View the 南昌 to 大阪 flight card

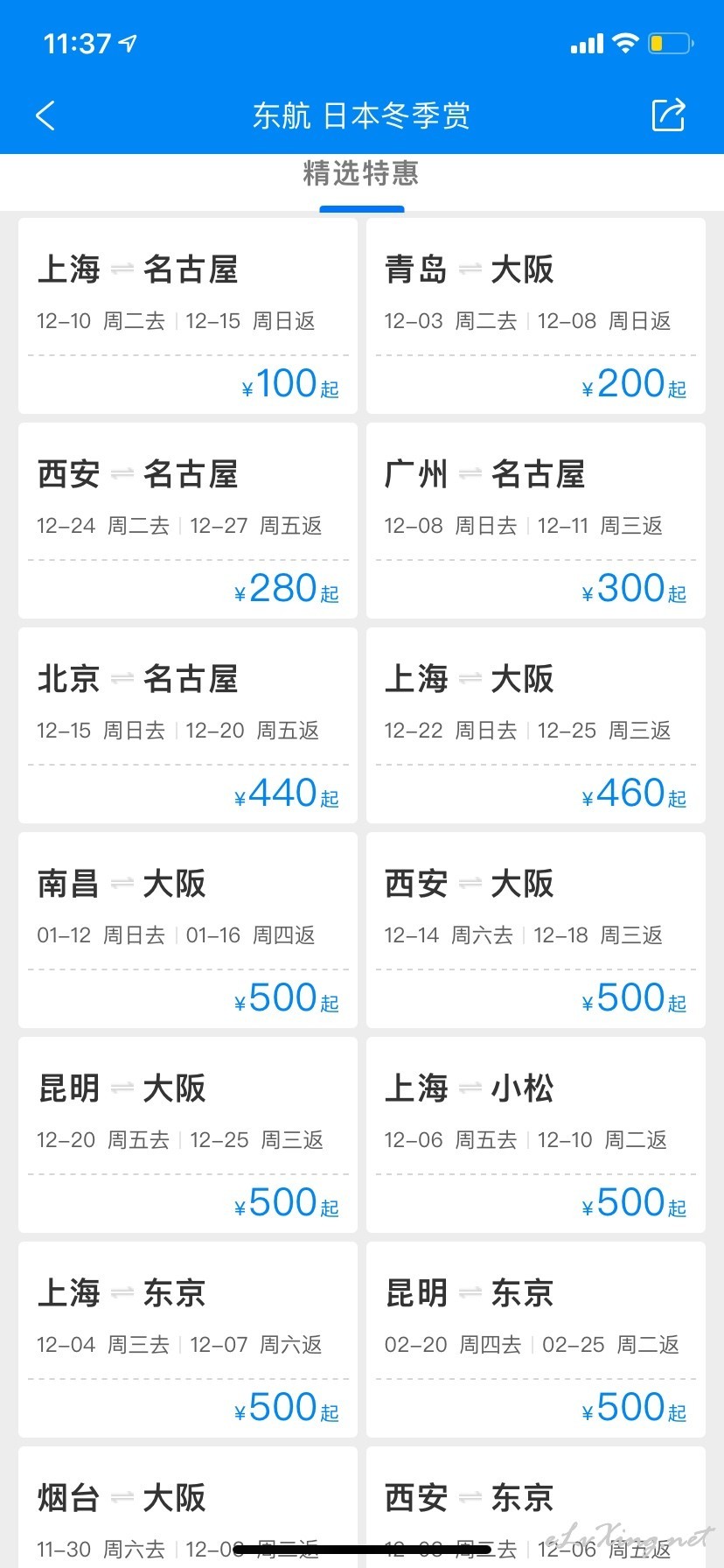(x=188, y=930)
